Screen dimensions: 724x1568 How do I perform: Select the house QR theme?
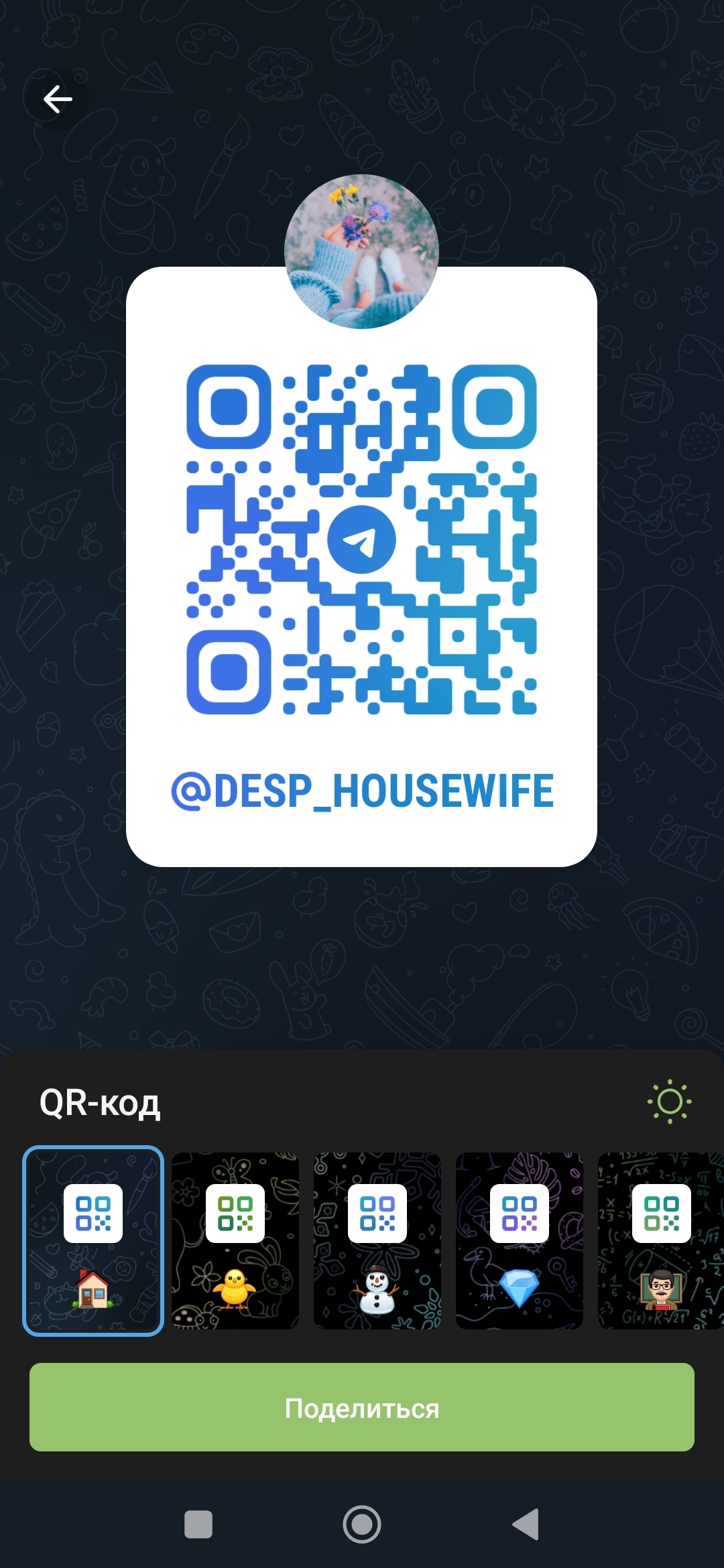click(x=93, y=1240)
